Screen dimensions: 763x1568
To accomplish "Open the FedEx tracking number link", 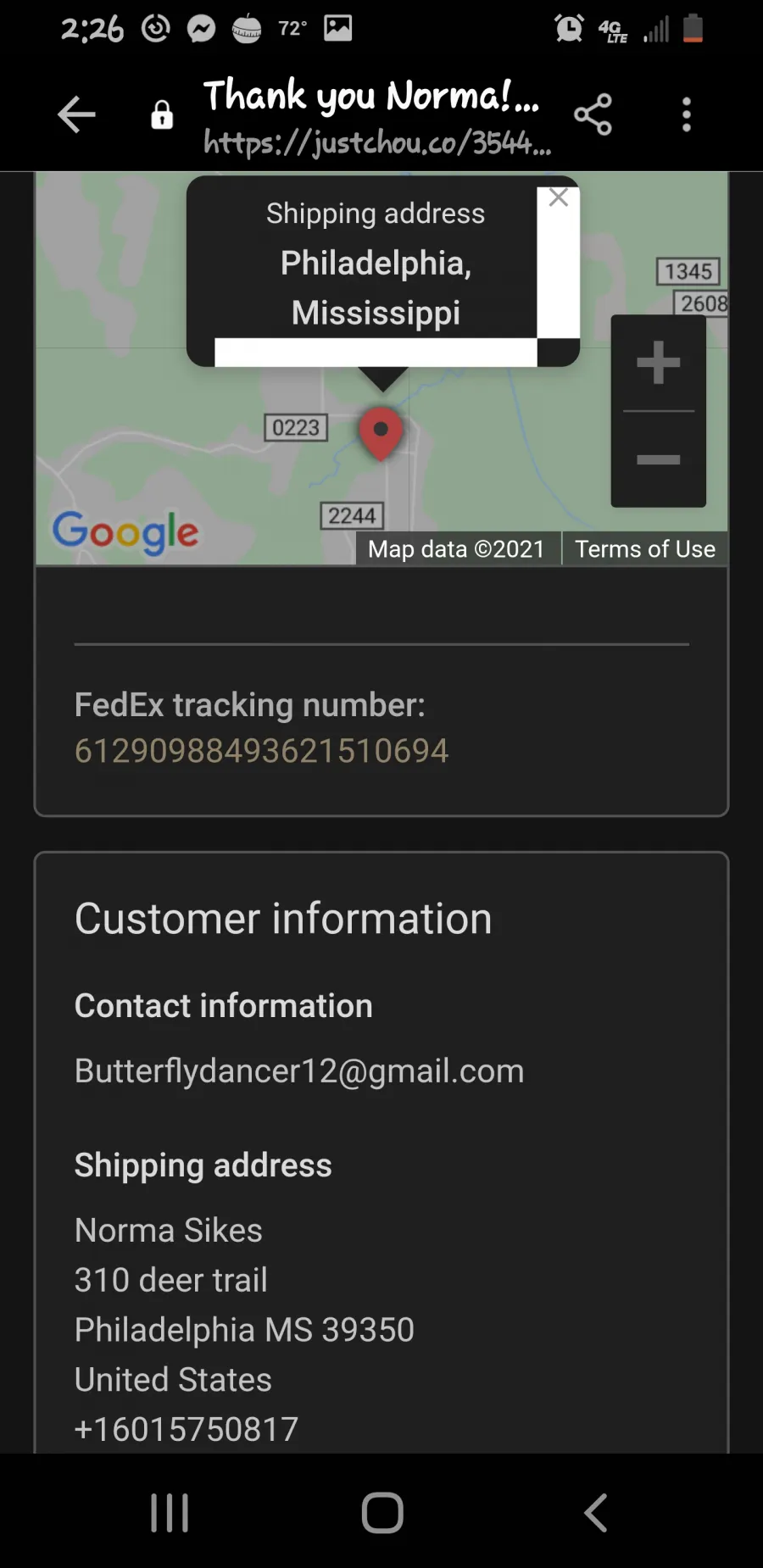I will [x=261, y=751].
